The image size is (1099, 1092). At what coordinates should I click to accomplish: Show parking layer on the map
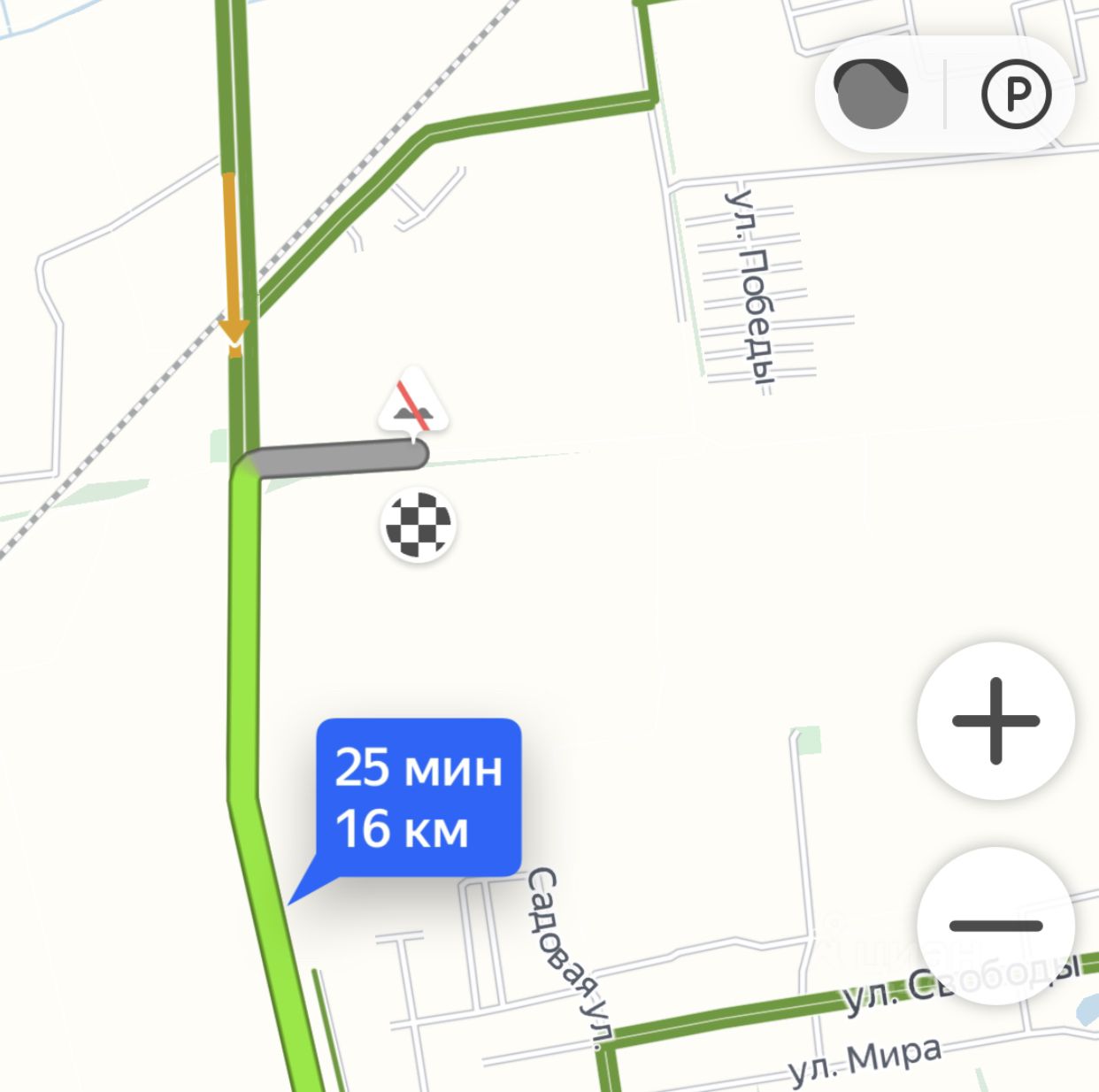[1017, 94]
